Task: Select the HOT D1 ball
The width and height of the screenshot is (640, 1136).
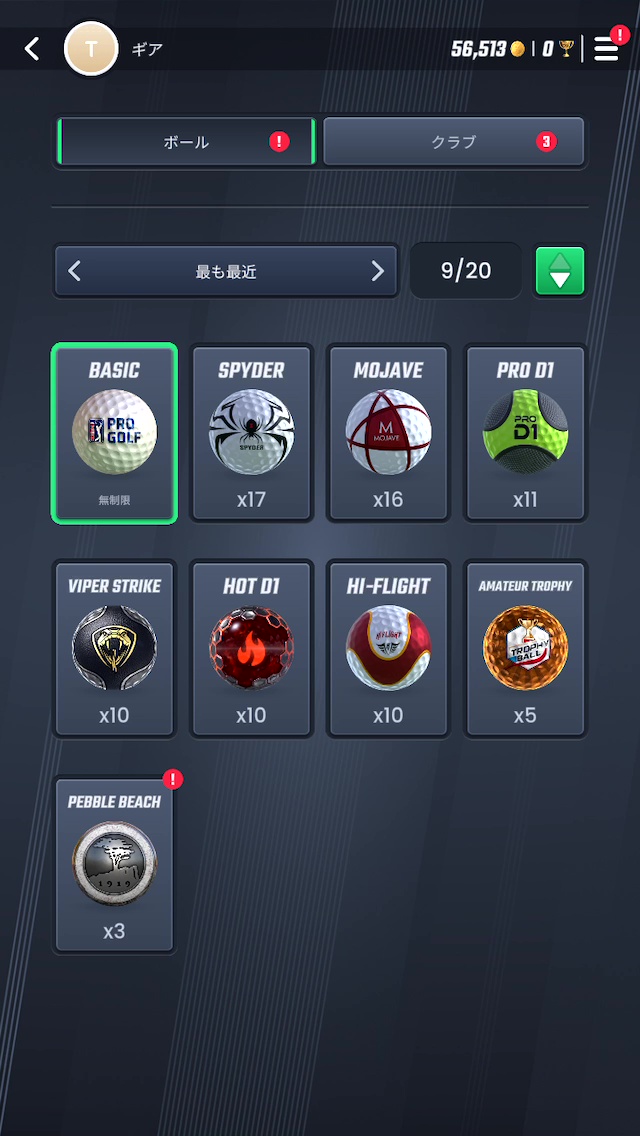Action: (251, 649)
